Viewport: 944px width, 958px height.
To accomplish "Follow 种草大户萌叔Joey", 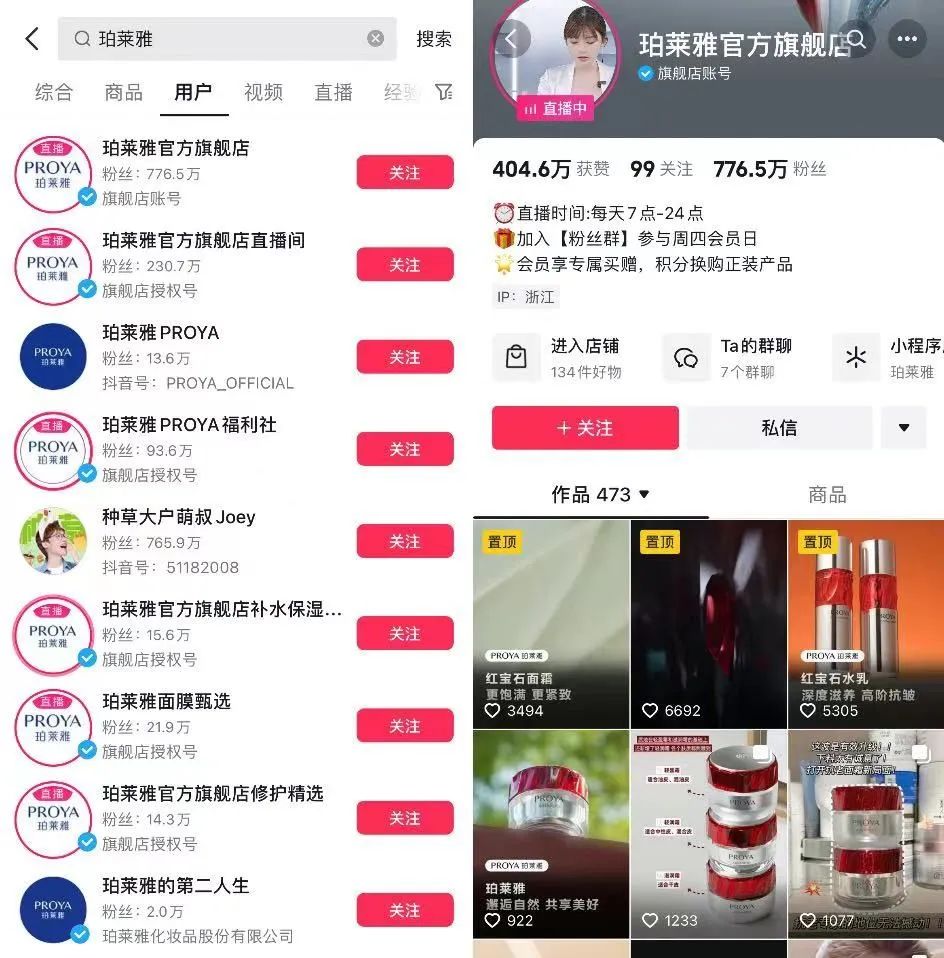I will (x=404, y=541).
